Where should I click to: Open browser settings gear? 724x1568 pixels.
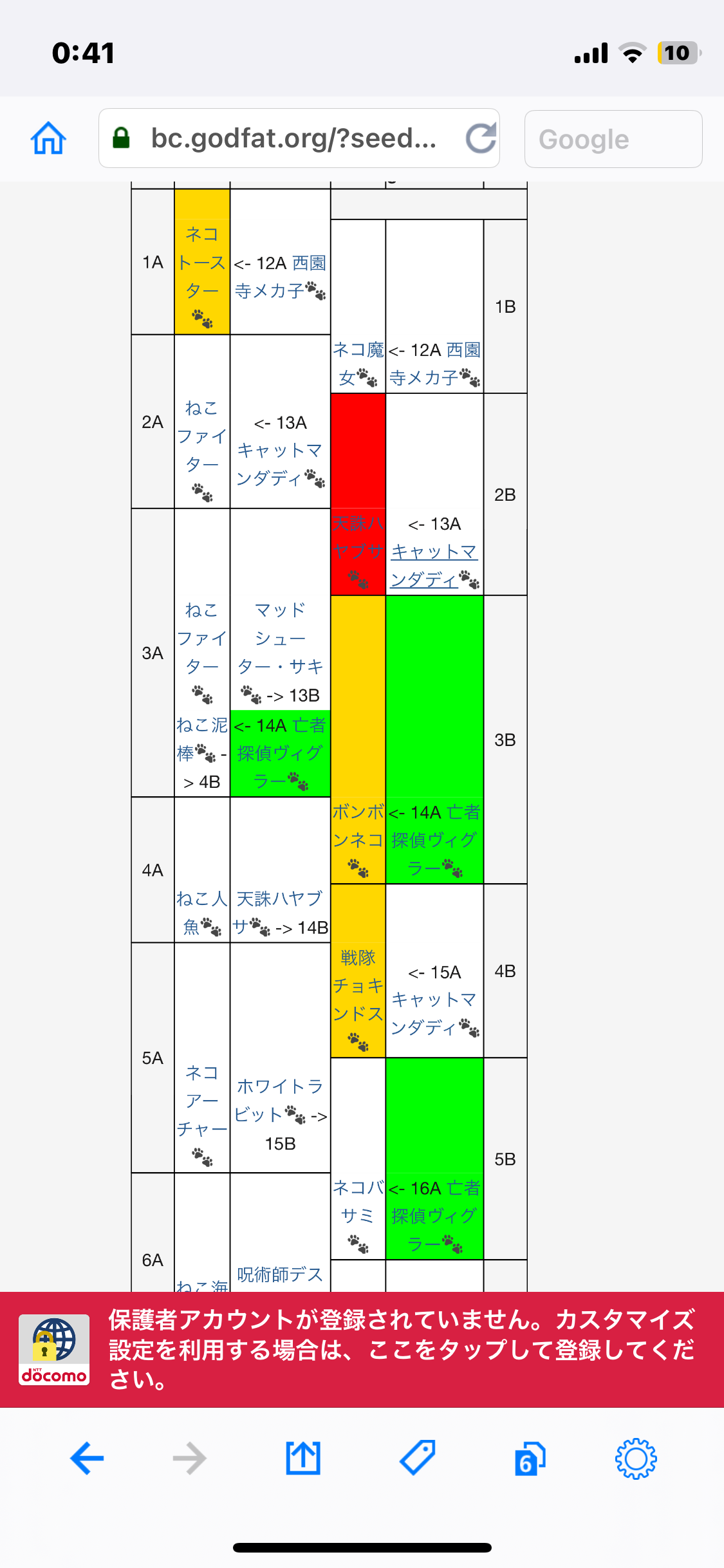pyautogui.click(x=636, y=1459)
